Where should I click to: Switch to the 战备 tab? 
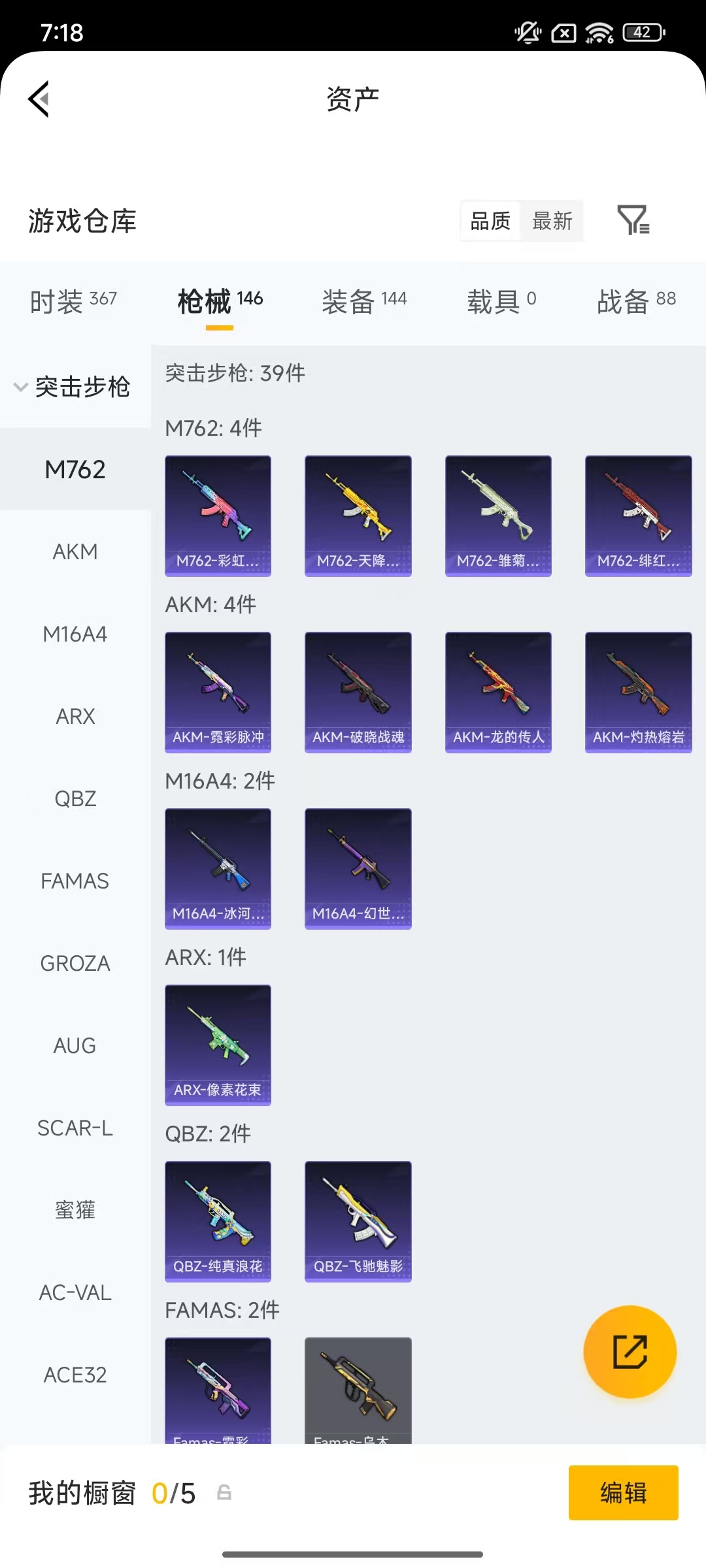[636, 301]
